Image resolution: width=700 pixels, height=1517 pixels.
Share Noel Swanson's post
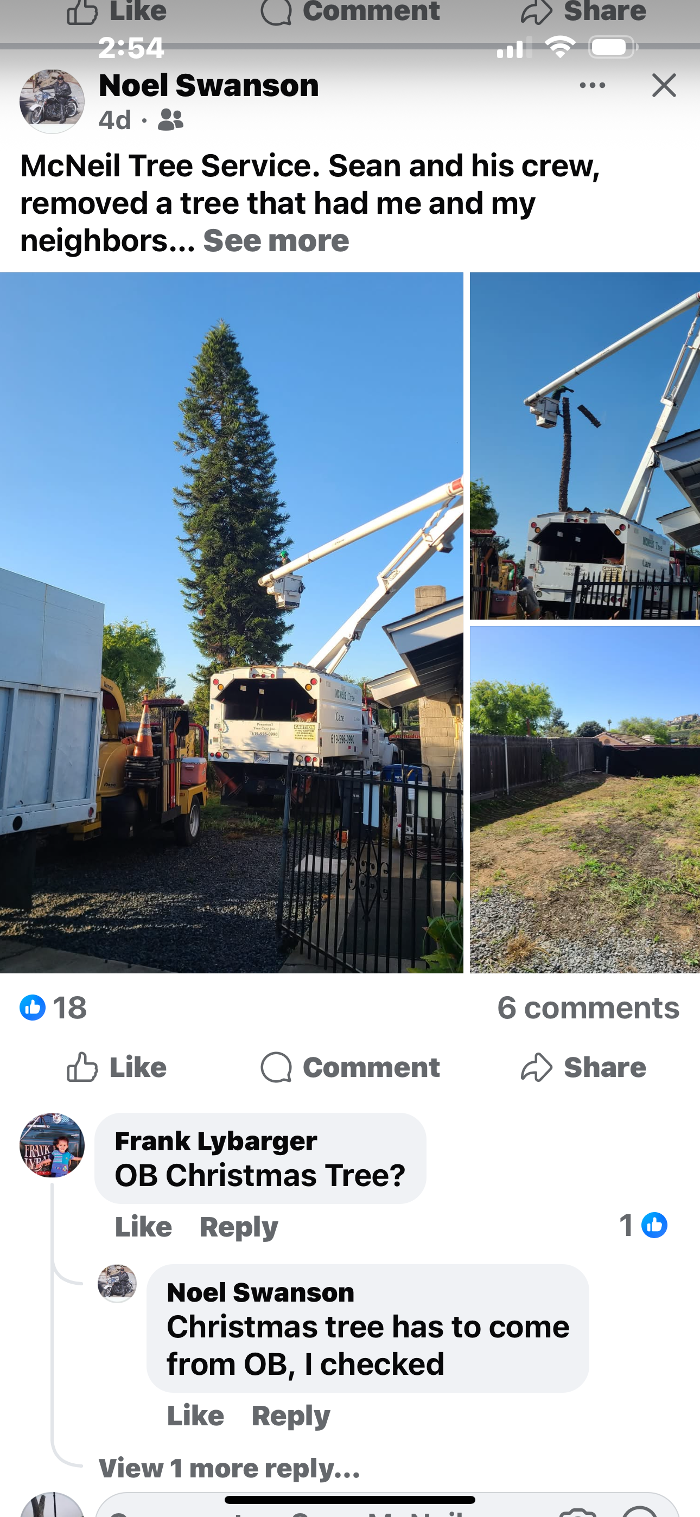[x=583, y=1067]
